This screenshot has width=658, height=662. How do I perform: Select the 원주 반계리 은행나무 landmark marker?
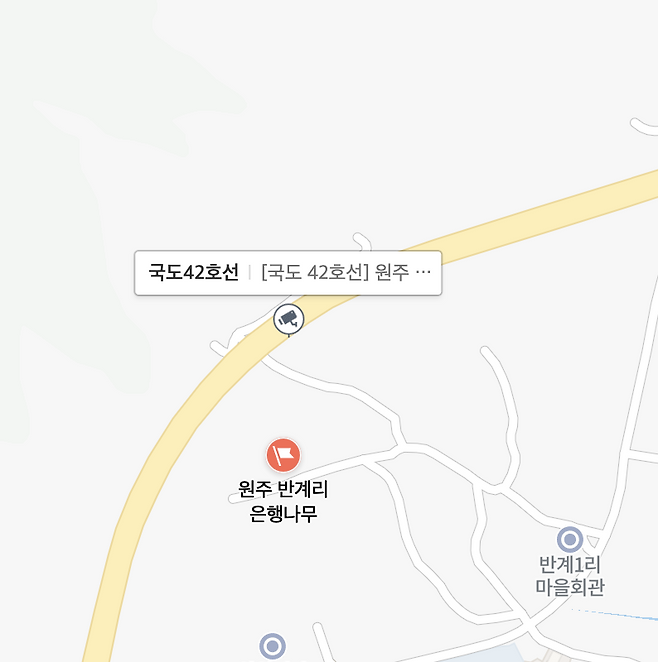(283, 455)
